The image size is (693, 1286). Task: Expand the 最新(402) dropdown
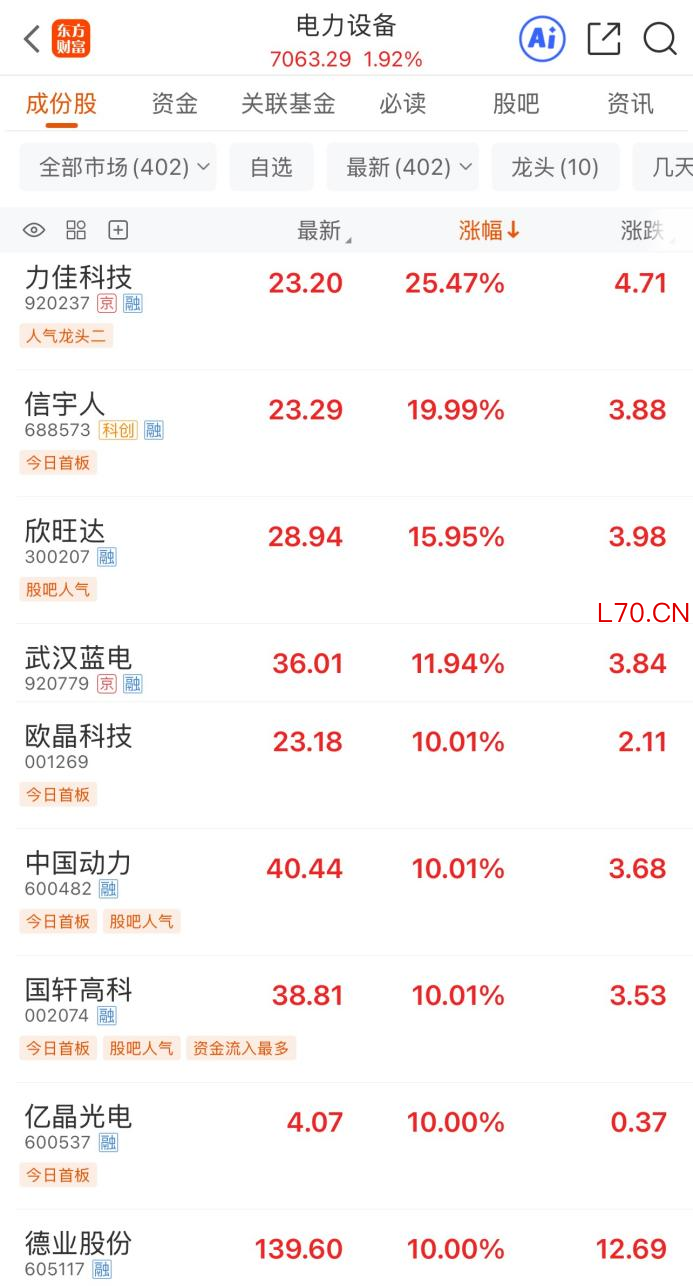[x=402, y=167]
